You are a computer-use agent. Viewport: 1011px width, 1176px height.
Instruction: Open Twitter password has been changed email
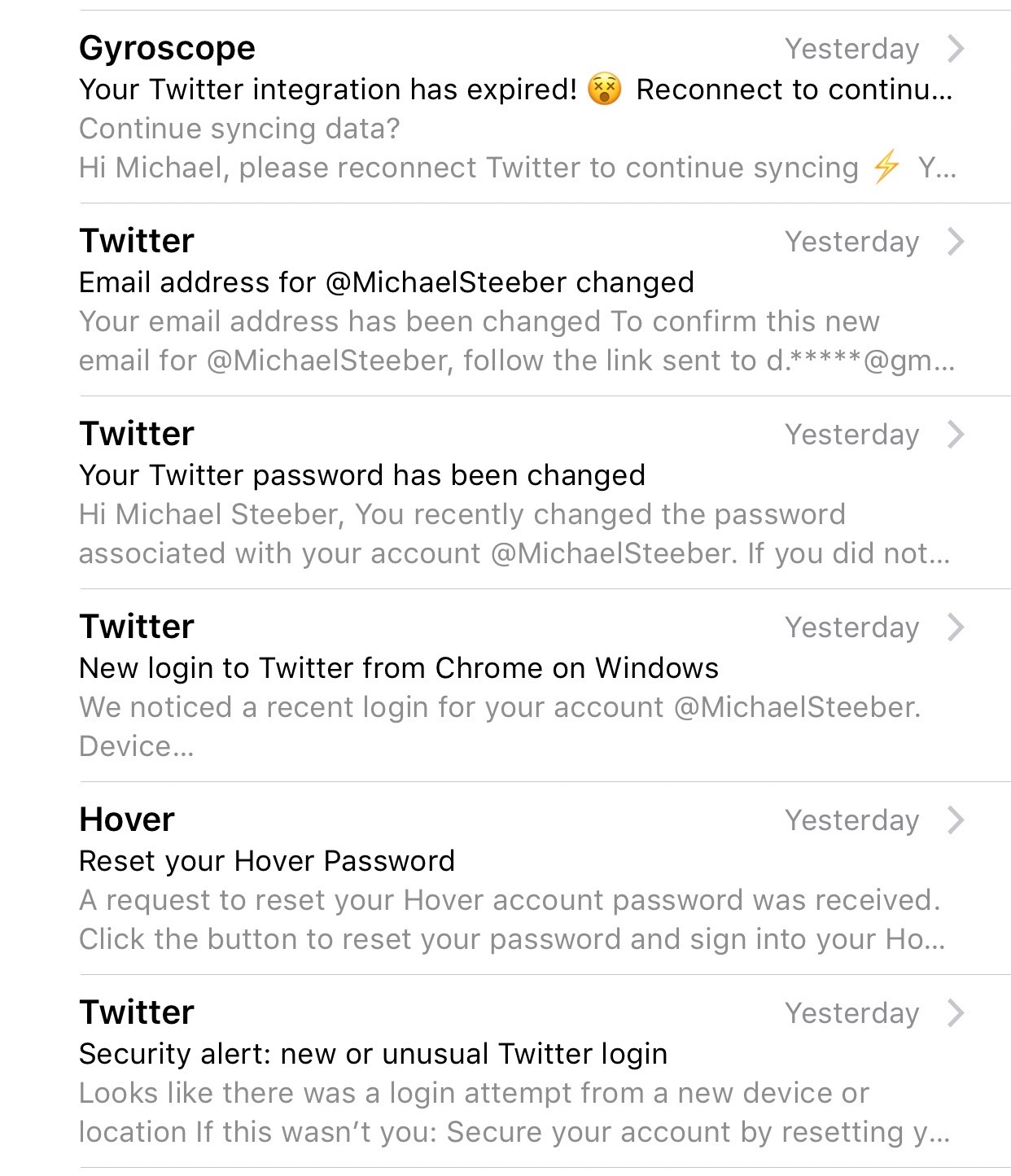(505, 493)
